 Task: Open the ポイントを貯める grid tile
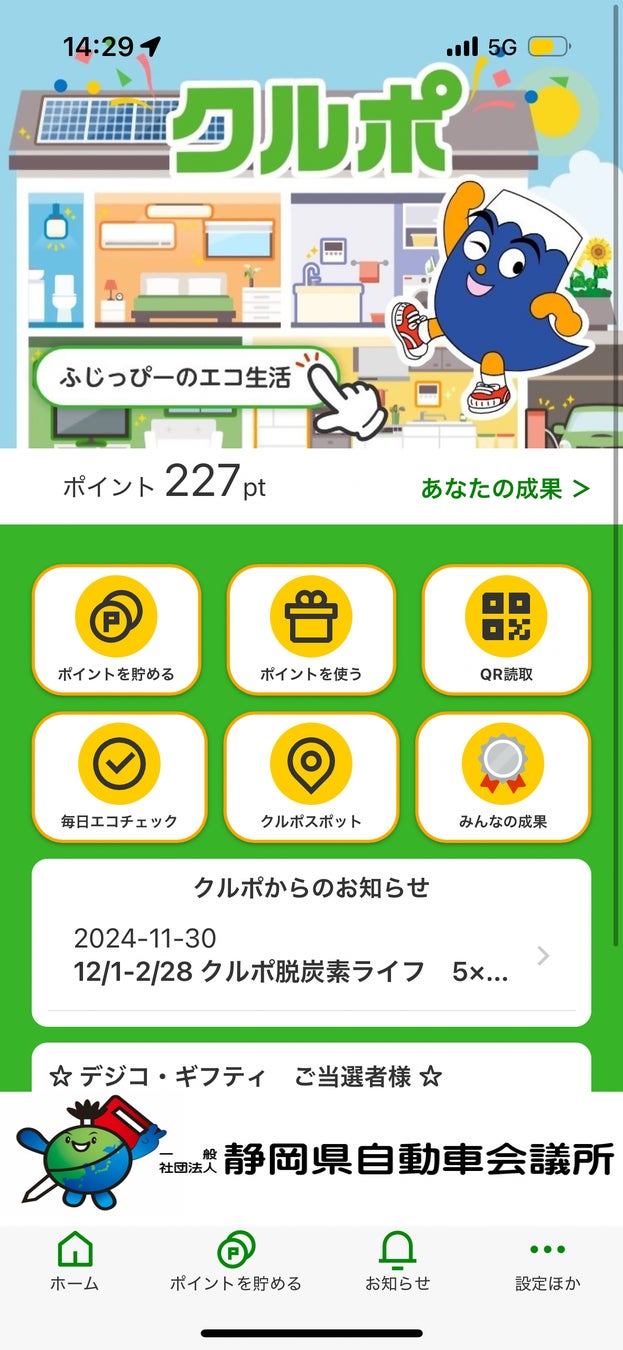116,629
